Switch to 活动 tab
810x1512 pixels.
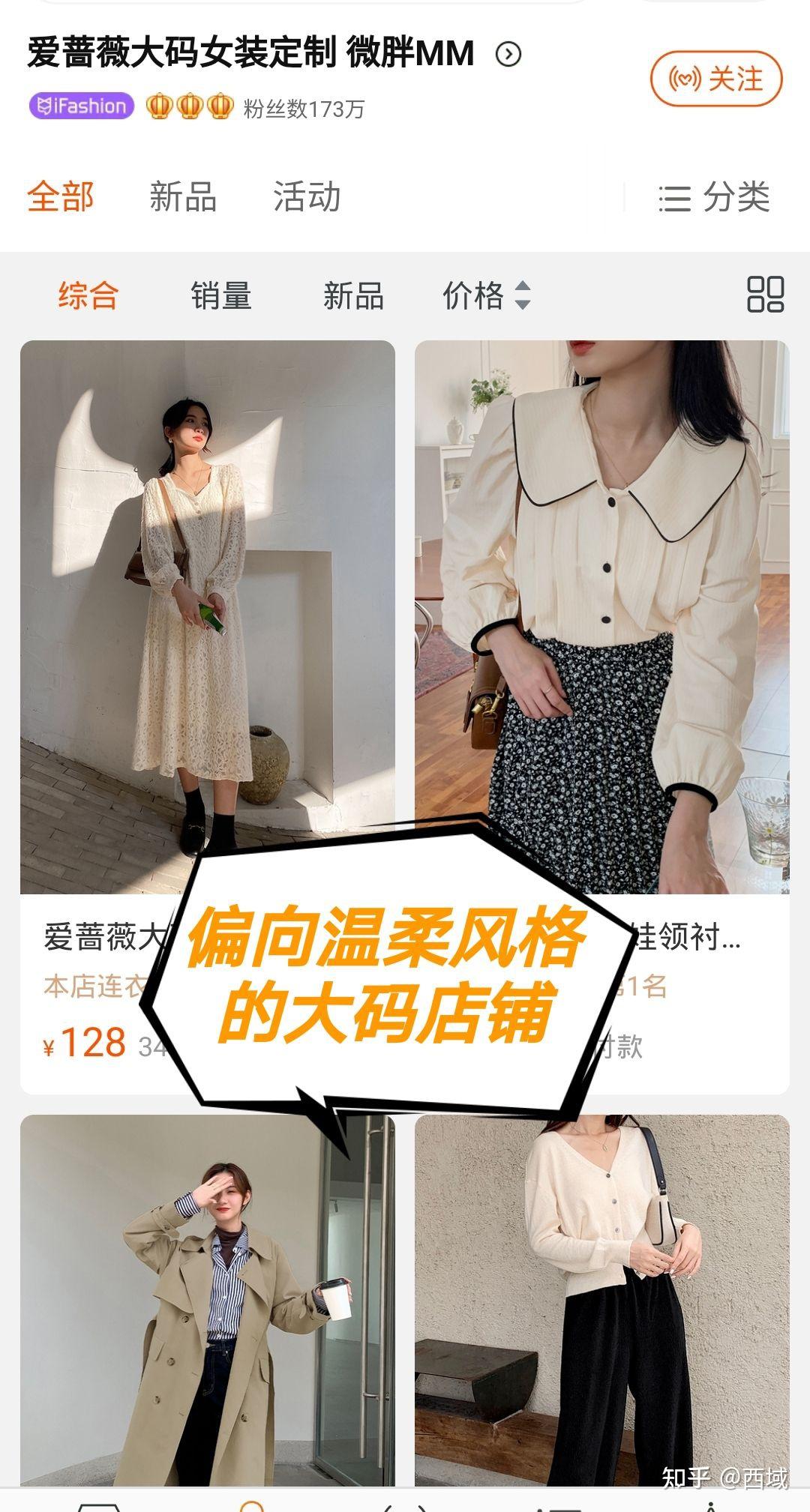click(306, 197)
